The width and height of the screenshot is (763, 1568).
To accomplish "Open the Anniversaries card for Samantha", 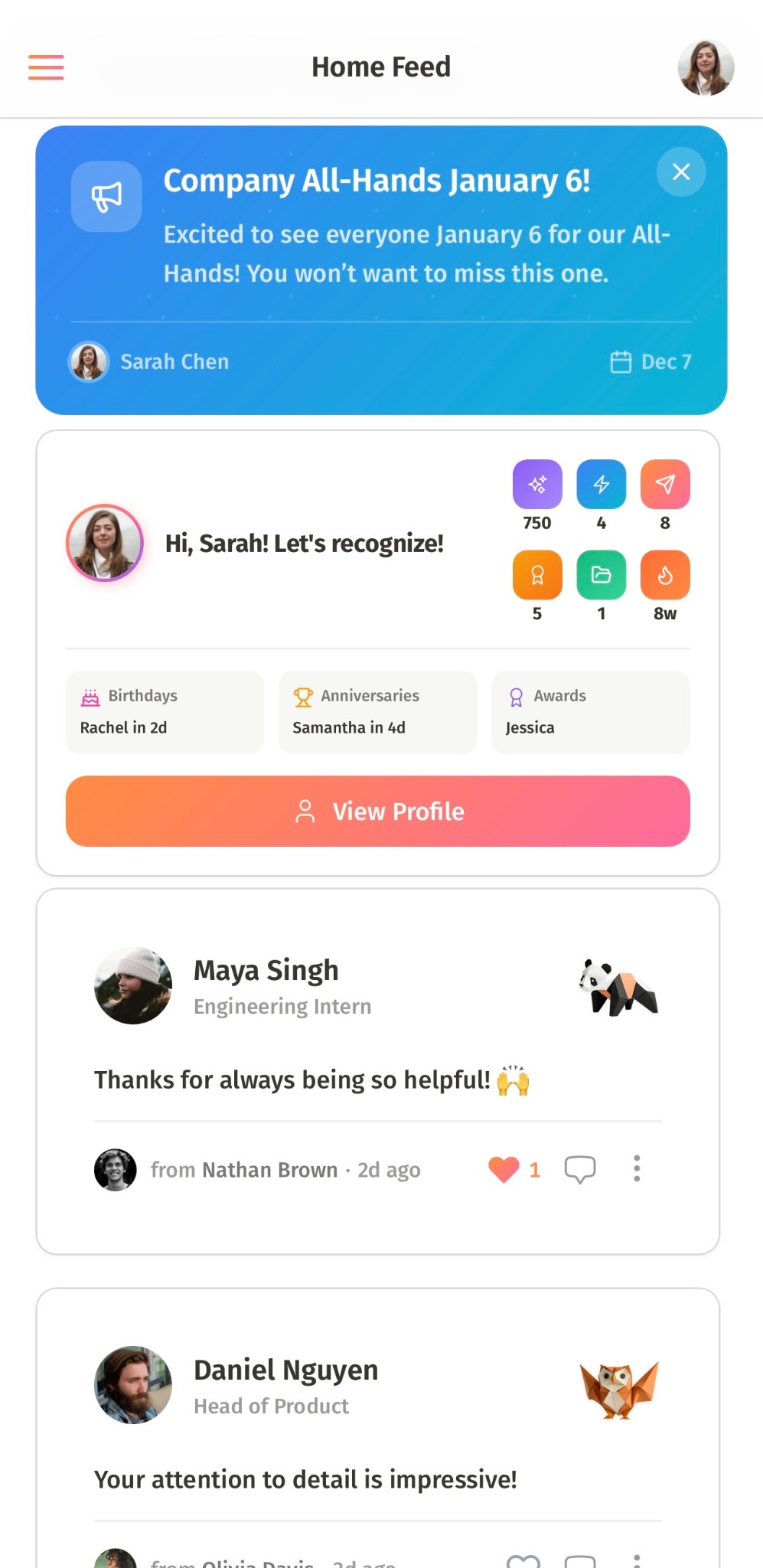I will coord(378,712).
